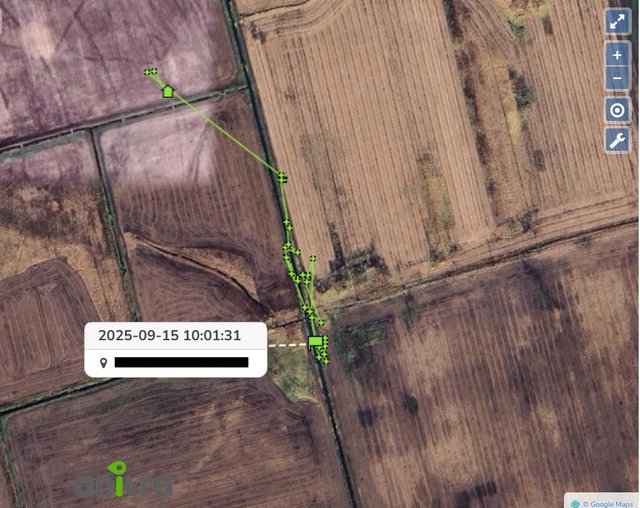The image size is (640, 508).
Task: Zoom out of the map
Action: (617, 78)
